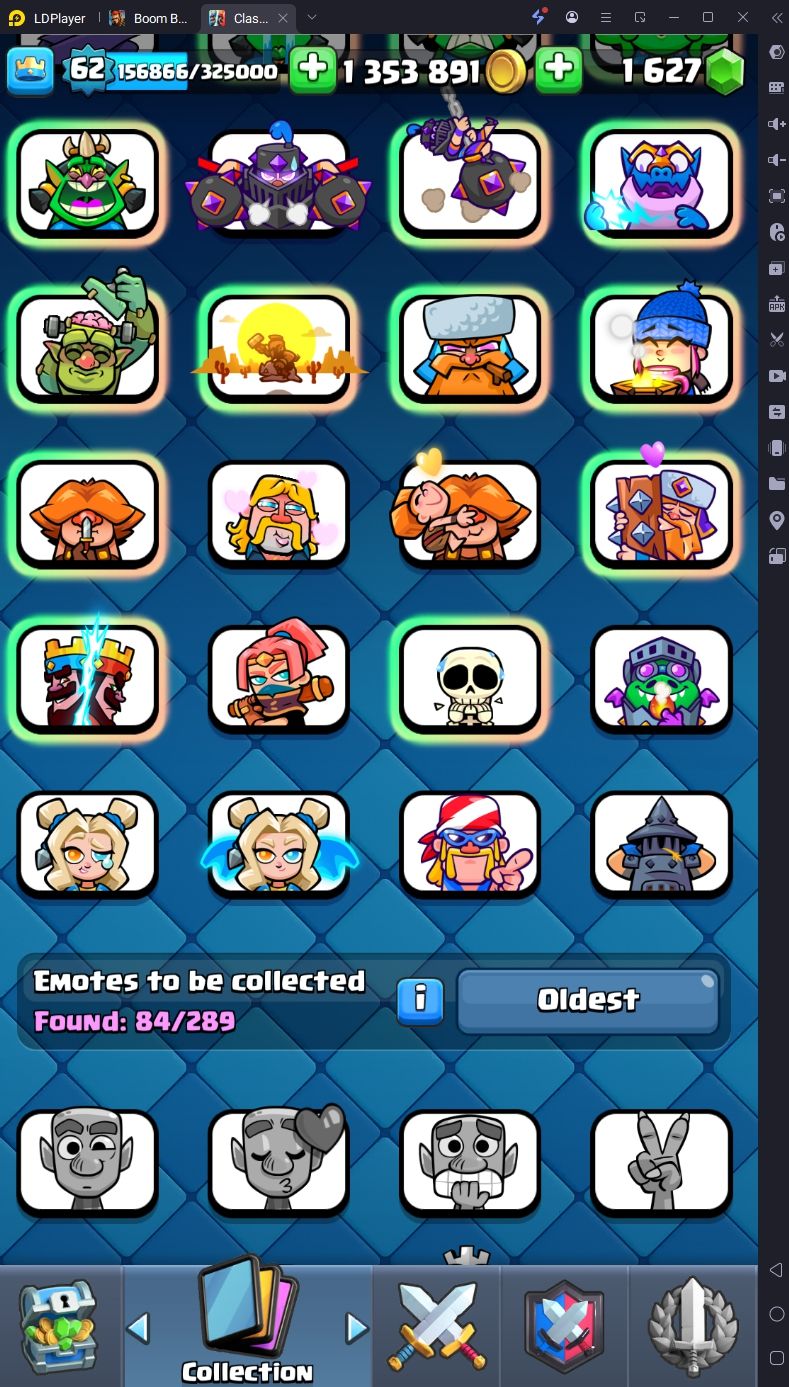
Task: Select the grey peace sign hand emote
Action: [661, 1162]
